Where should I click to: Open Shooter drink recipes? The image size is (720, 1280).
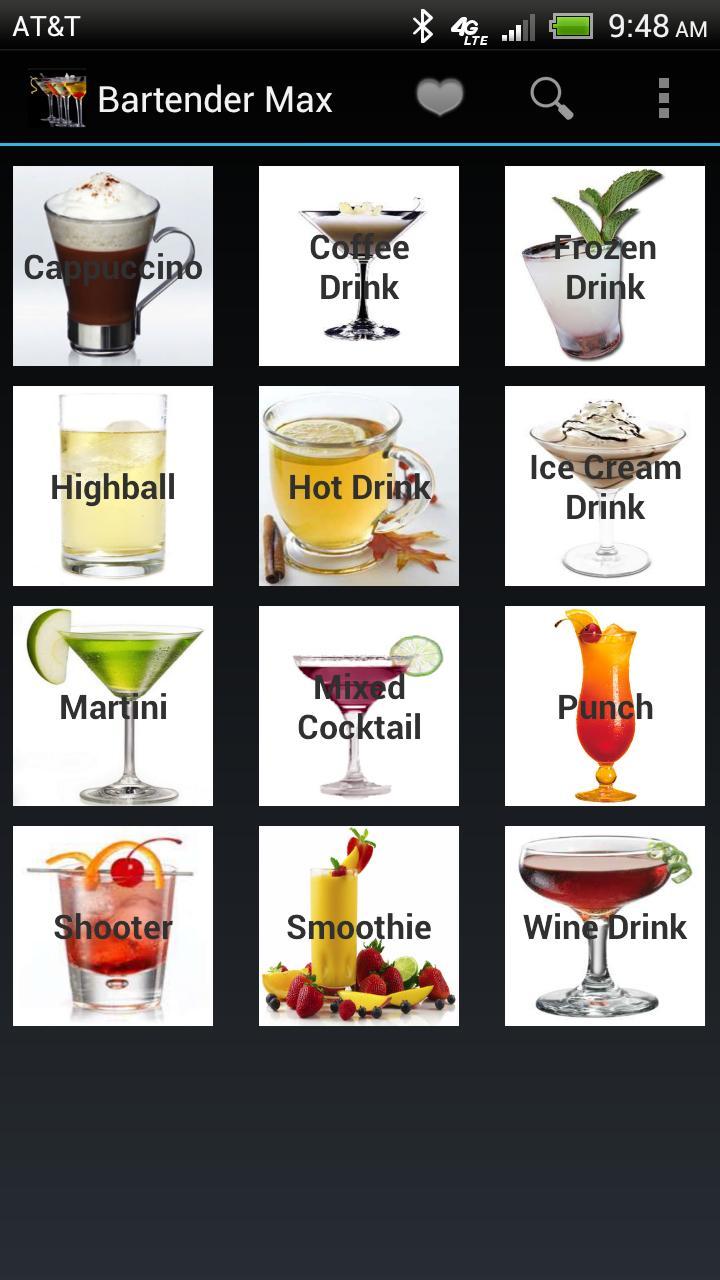[112, 926]
